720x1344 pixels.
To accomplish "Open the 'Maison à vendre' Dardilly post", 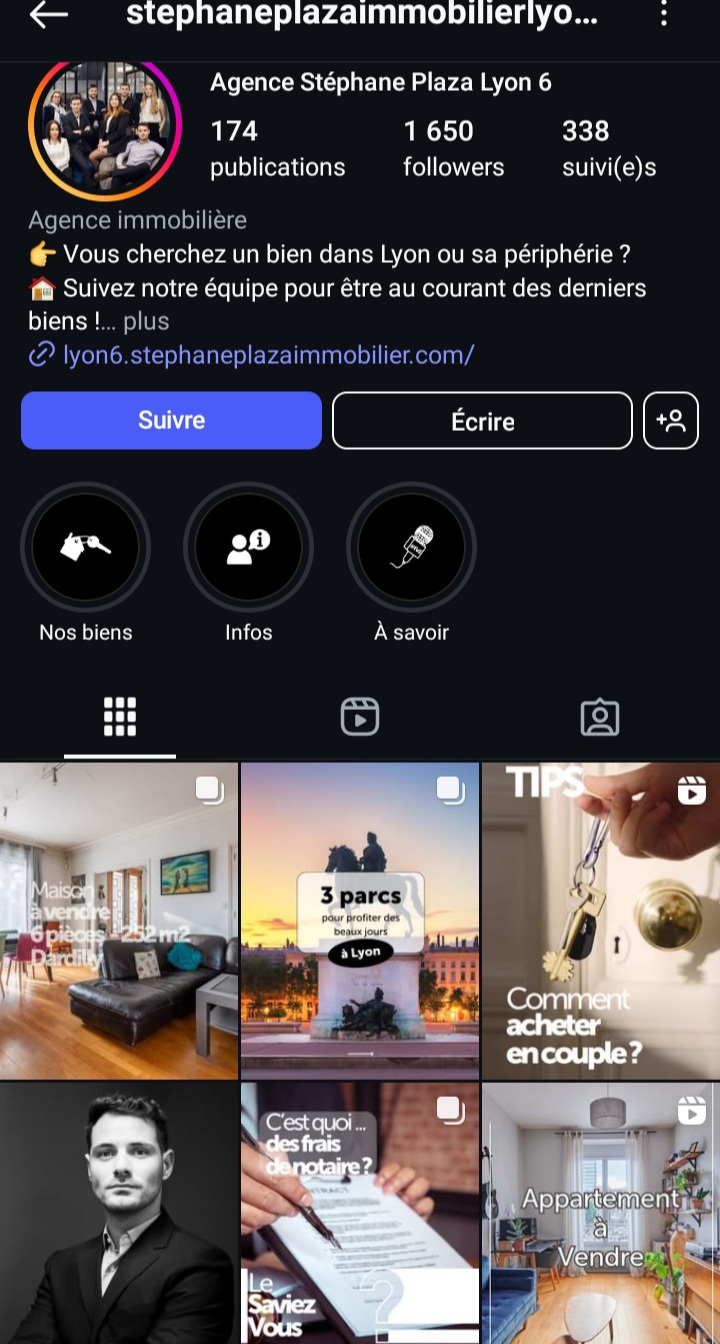I will point(119,920).
